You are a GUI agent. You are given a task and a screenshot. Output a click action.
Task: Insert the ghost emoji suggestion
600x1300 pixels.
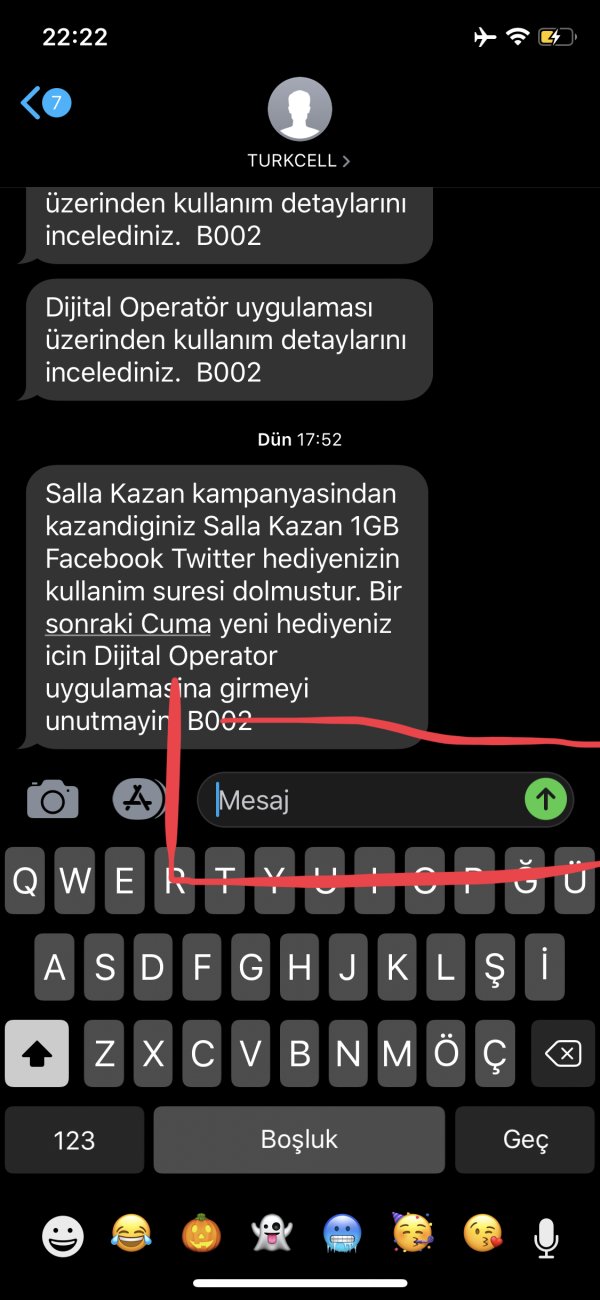(271, 1236)
